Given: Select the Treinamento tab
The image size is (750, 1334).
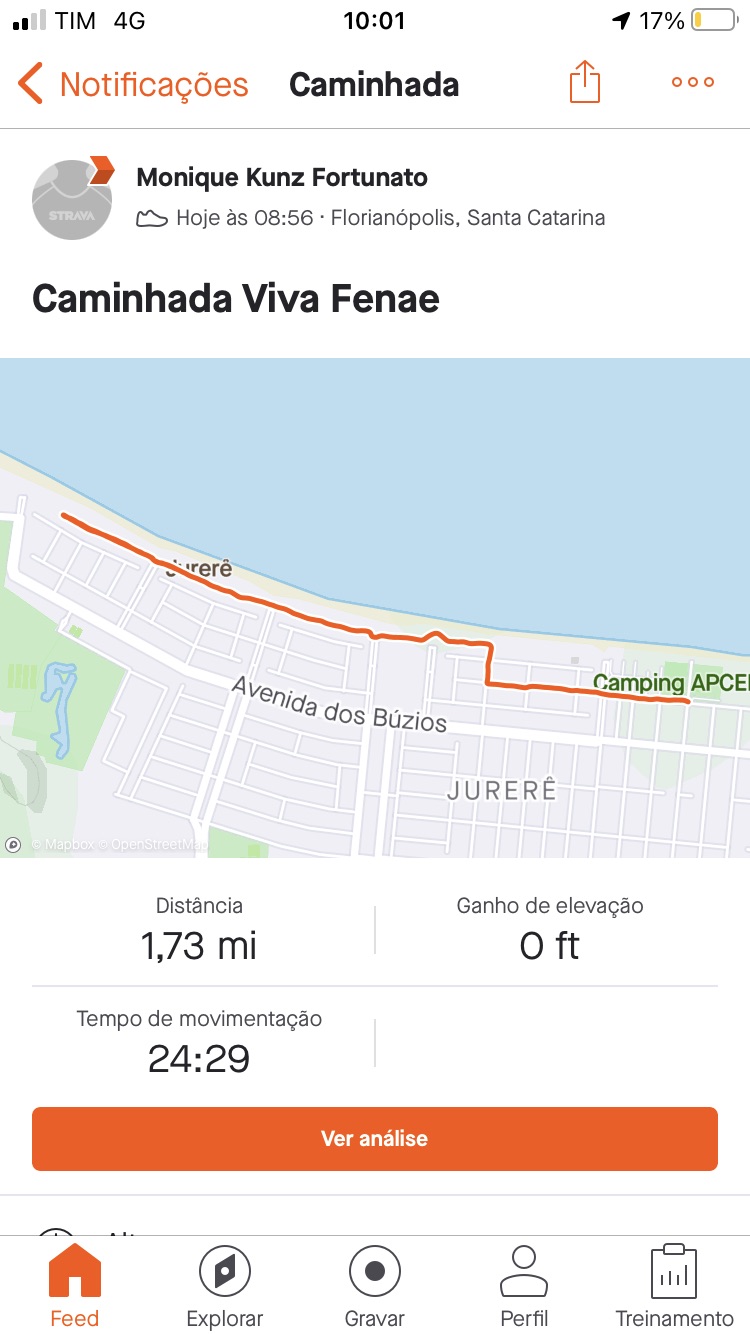Looking at the screenshot, I should [x=674, y=1286].
